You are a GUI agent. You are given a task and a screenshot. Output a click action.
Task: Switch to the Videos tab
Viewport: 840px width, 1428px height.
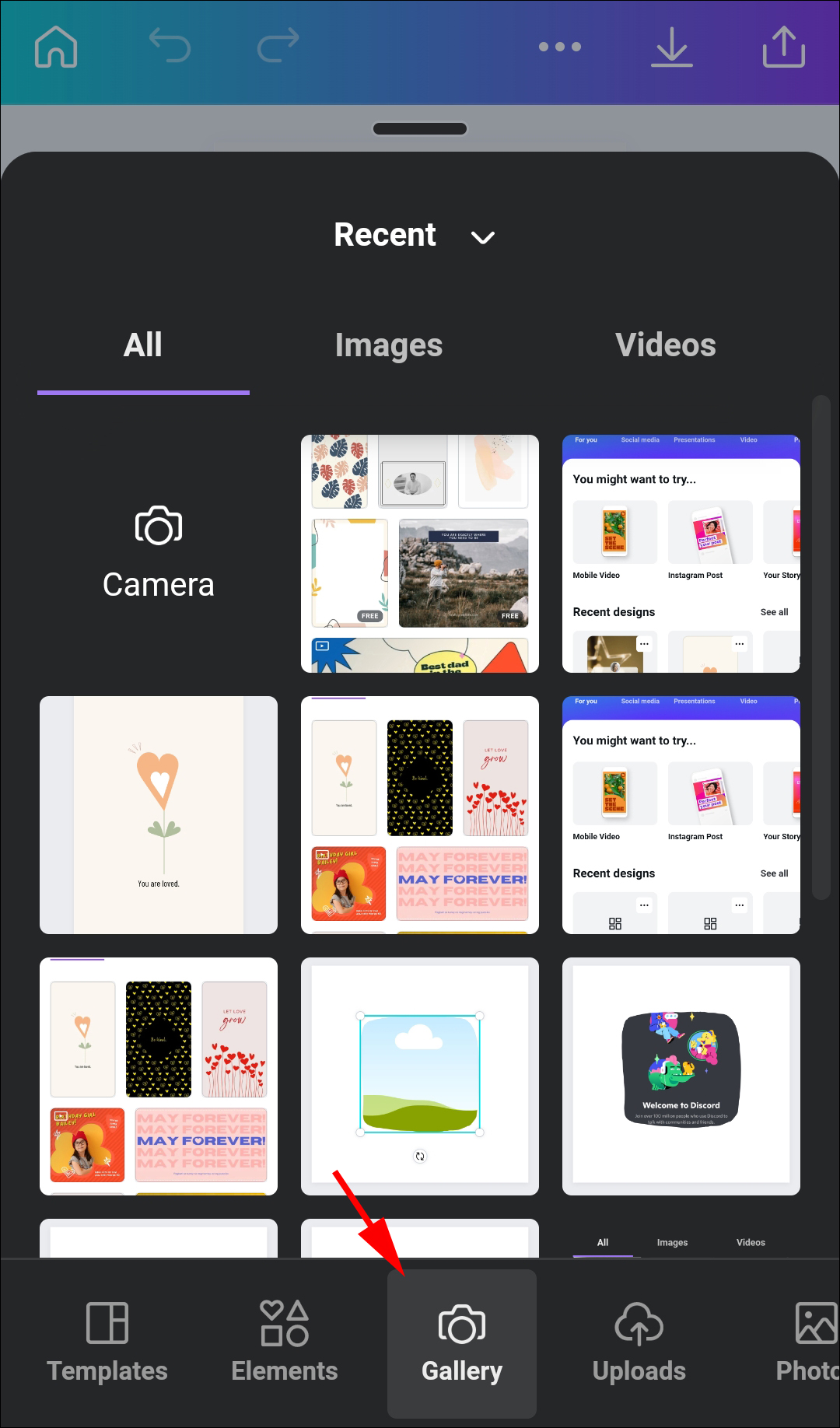click(665, 345)
